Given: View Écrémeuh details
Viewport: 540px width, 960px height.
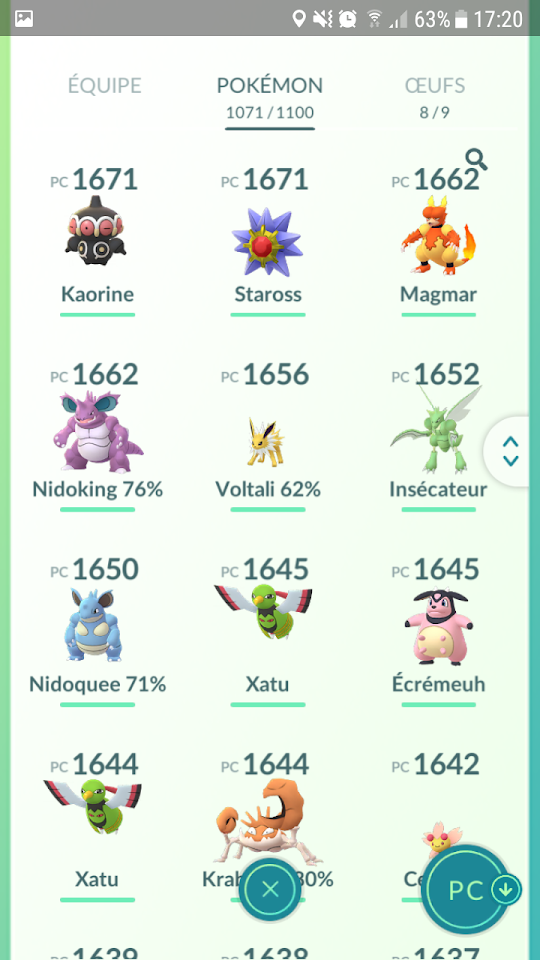Looking at the screenshot, I should tap(438, 631).
